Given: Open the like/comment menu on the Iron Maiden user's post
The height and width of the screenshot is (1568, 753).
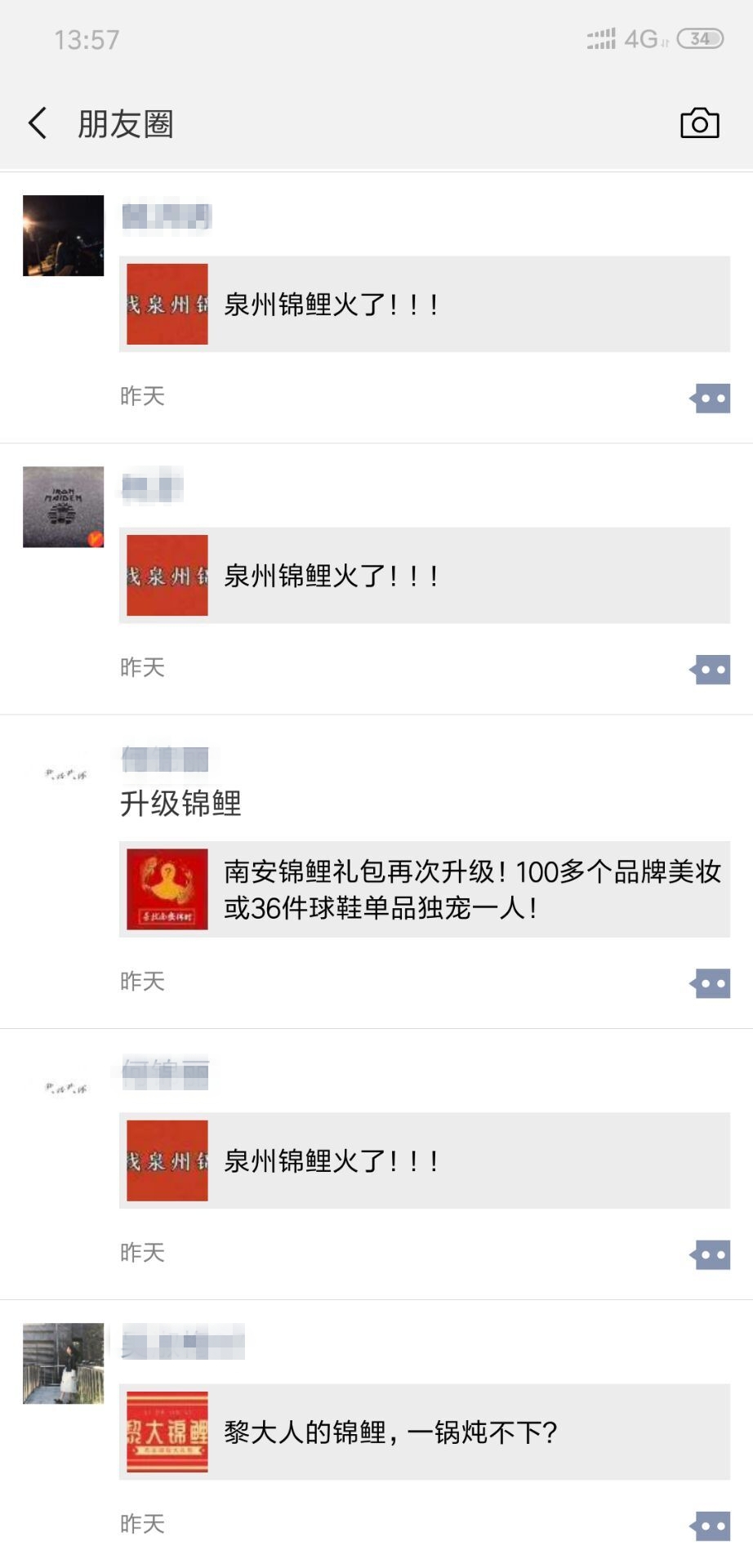Looking at the screenshot, I should [709, 669].
